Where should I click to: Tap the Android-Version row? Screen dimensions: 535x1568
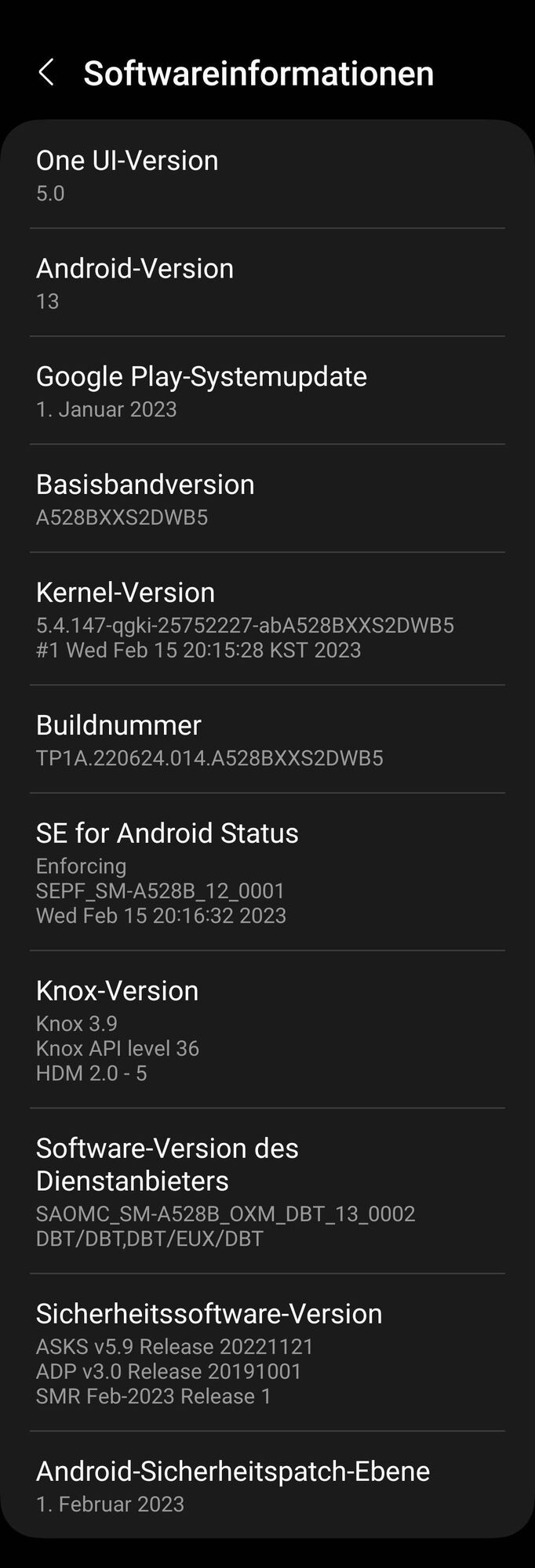[x=267, y=283]
